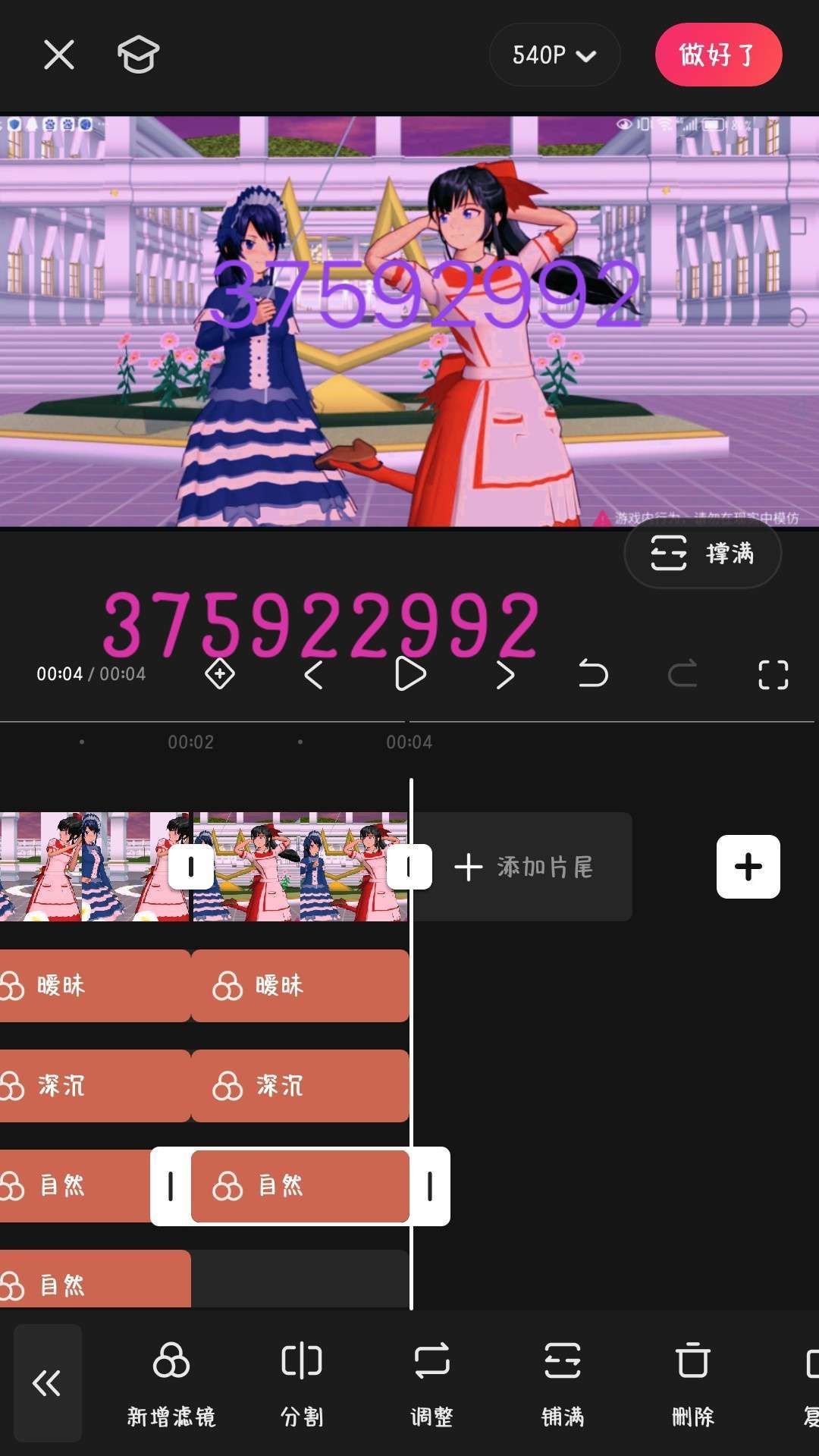
Task: Undo the last edit
Action: pyautogui.click(x=593, y=674)
